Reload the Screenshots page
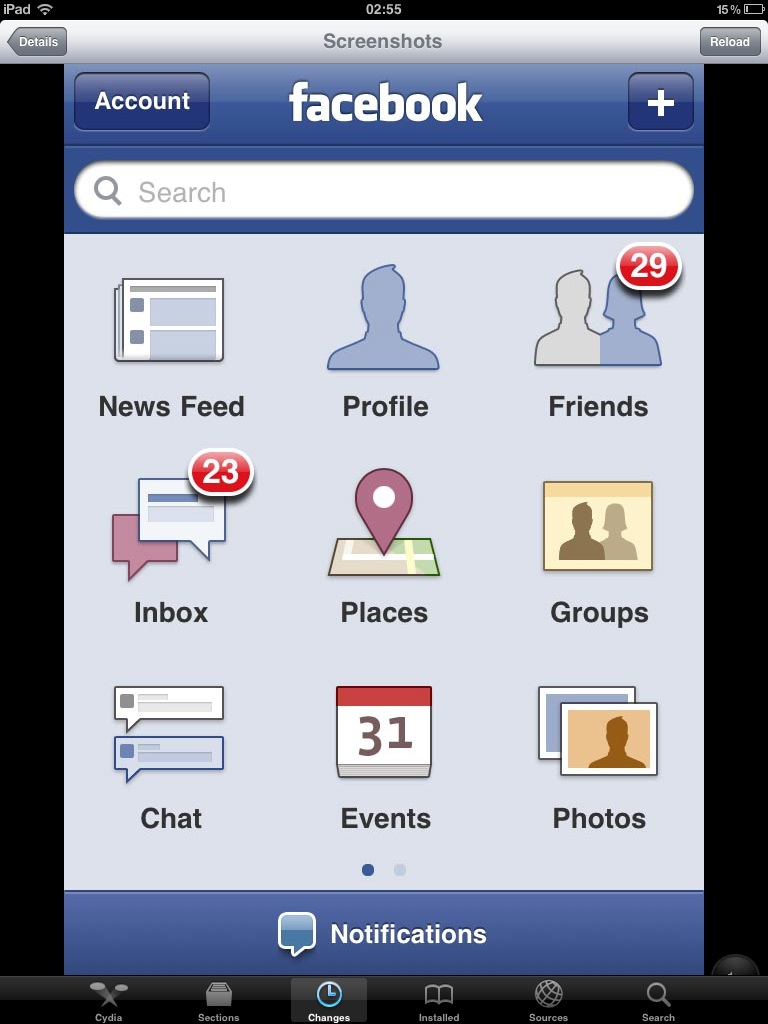The image size is (768, 1024). [x=729, y=42]
